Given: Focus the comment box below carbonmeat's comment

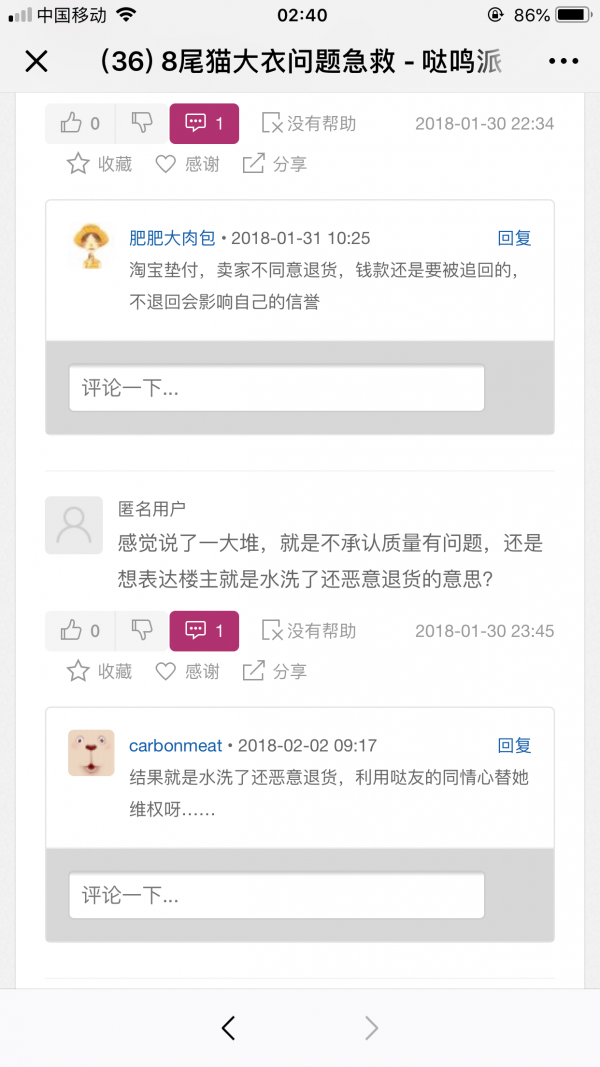Looking at the screenshot, I should pyautogui.click(x=277, y=896).
